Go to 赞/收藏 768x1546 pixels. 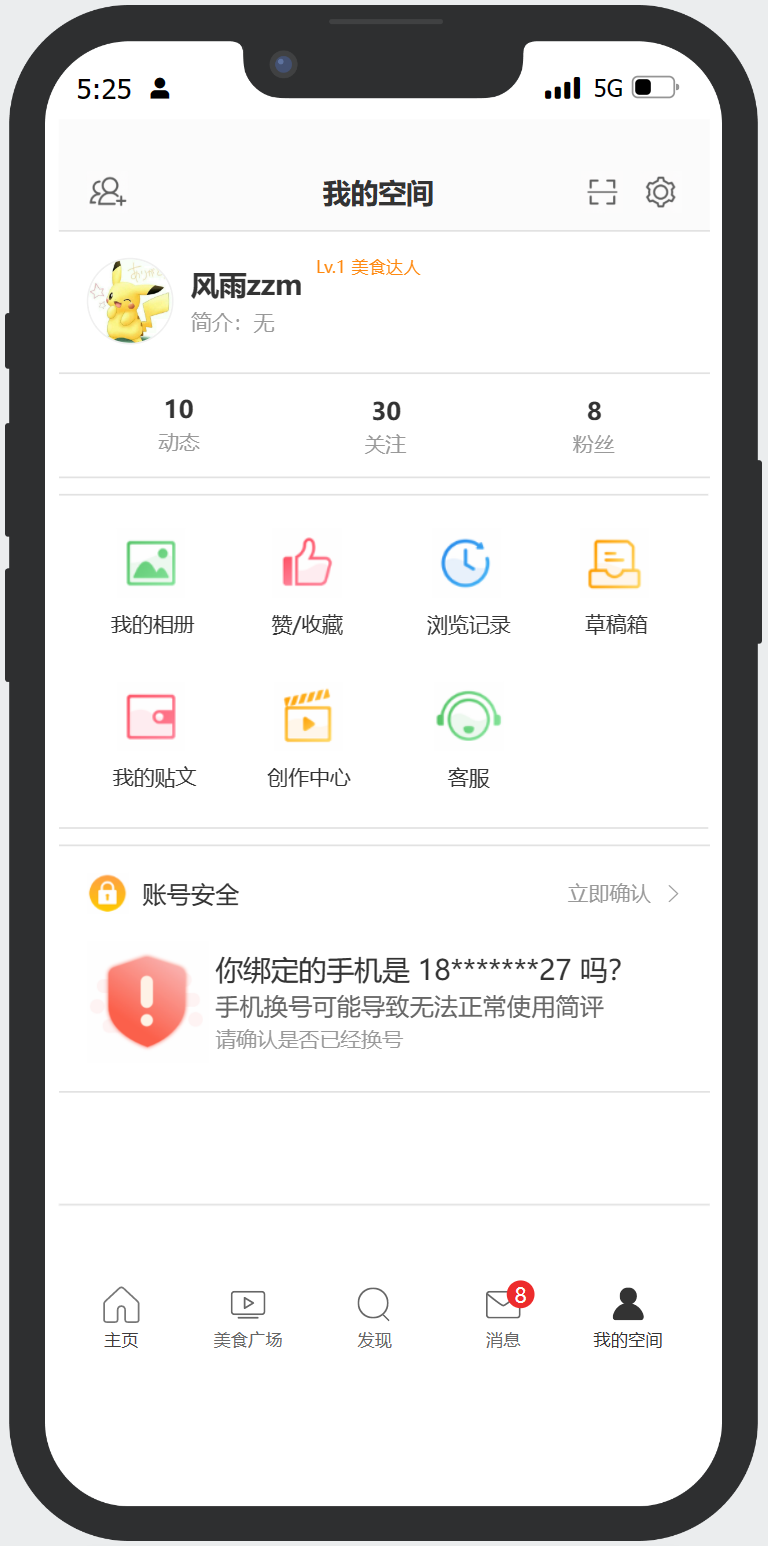point(307,586)
